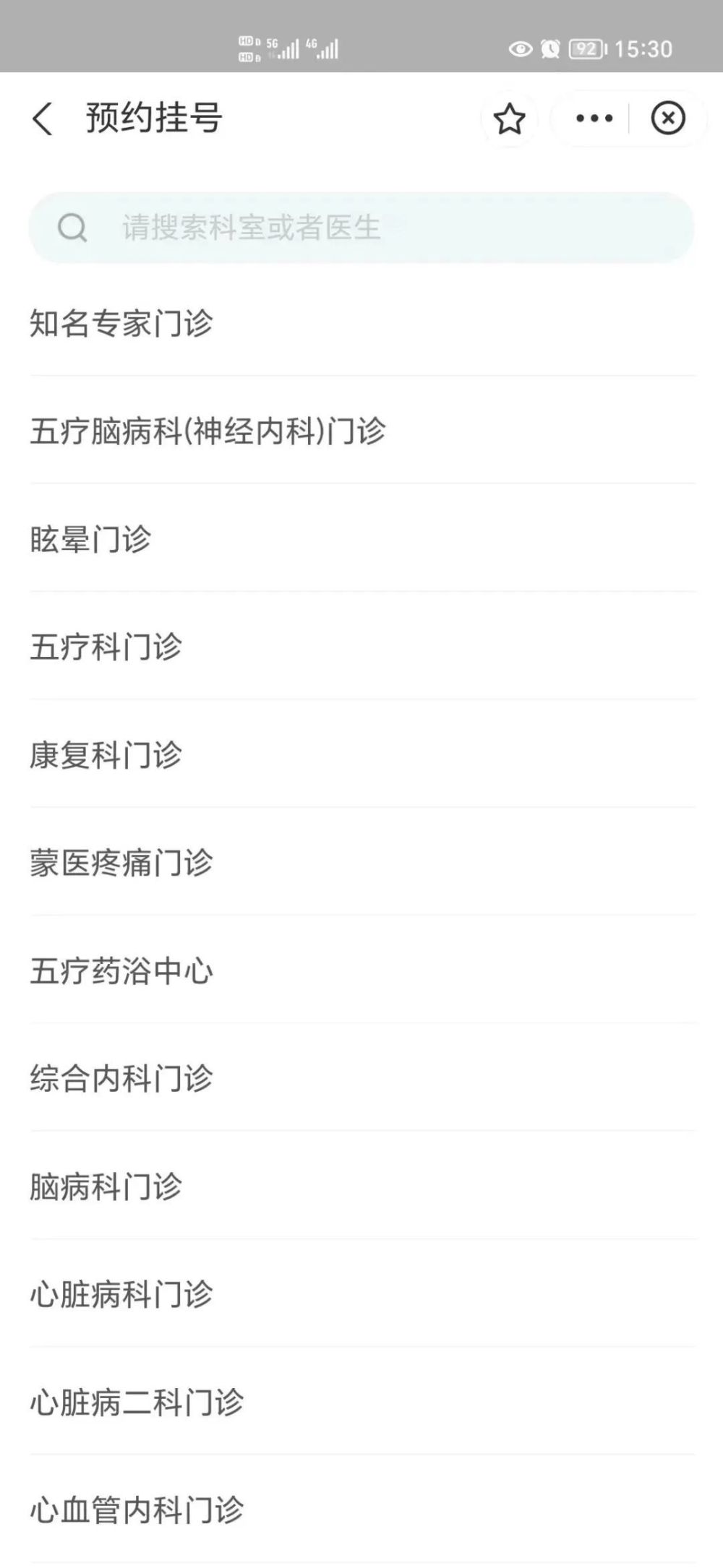Choose 五疗药浴中心

point(121,970)
